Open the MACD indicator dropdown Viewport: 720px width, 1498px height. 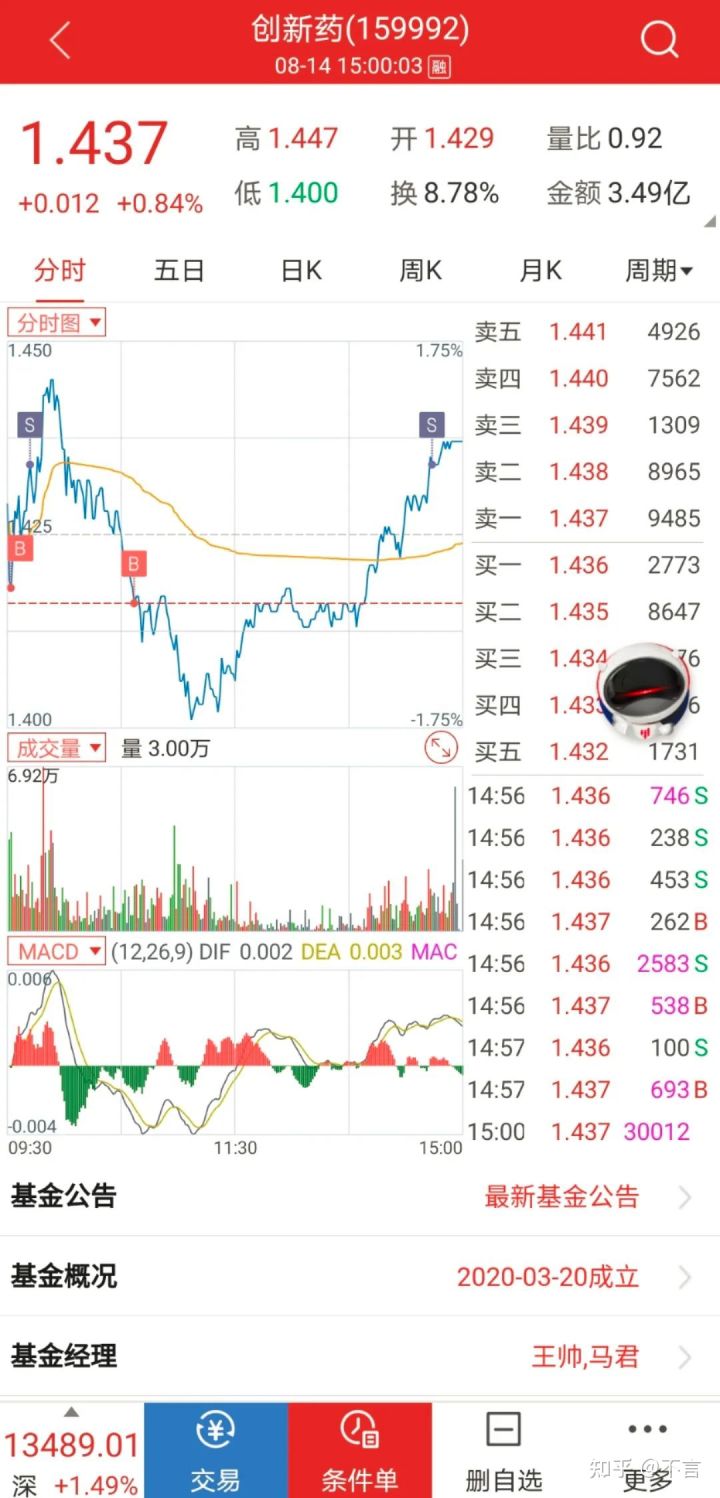(x=57, y=951)
